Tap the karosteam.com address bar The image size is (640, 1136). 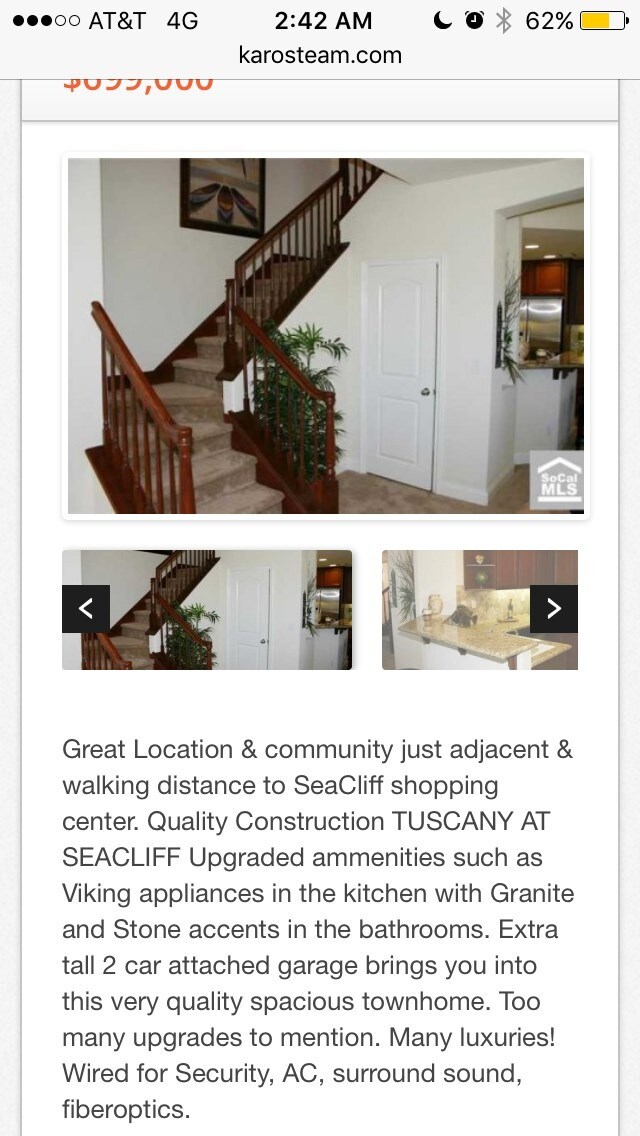[x=320, y=55]
